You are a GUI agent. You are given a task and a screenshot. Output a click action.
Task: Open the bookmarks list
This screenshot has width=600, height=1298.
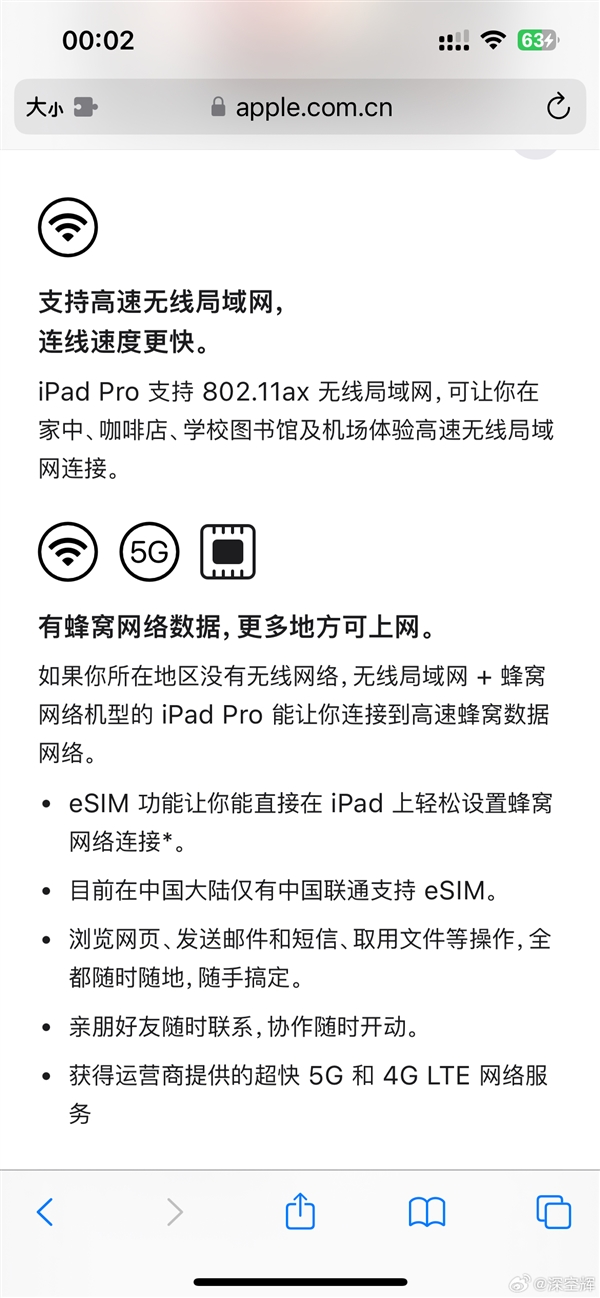pyautogui.click(x=427, y=1212)
